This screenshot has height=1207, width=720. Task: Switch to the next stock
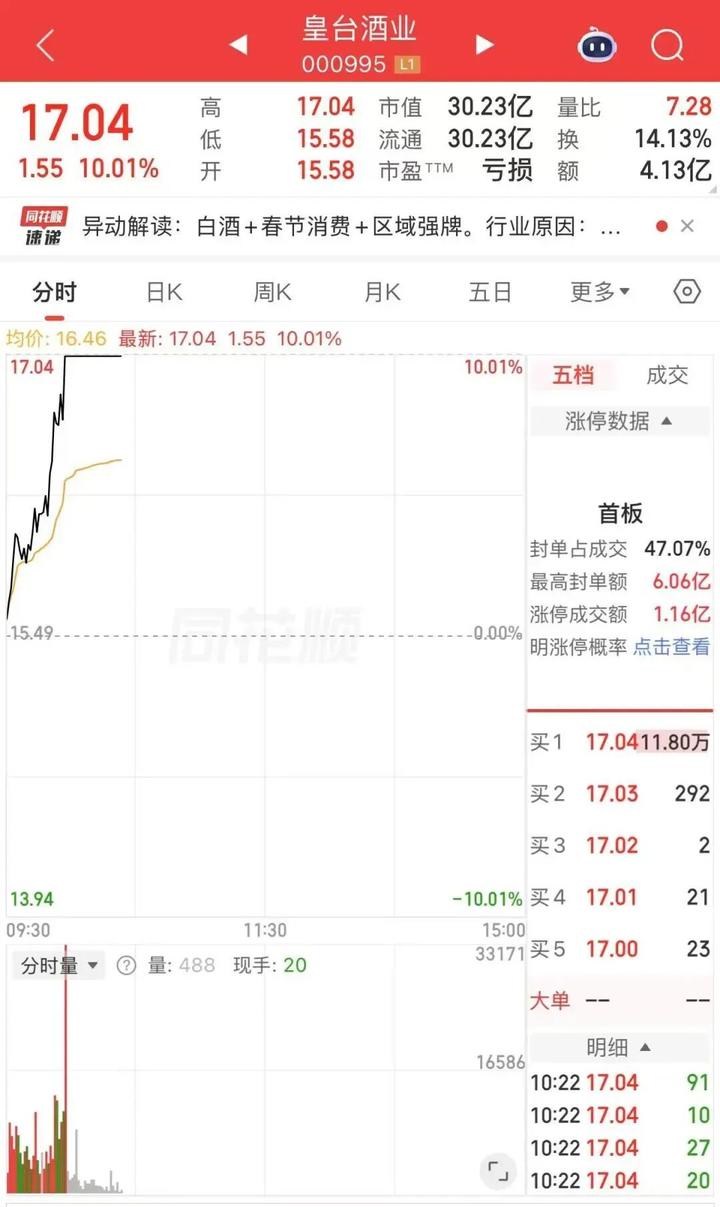(485, 45)
